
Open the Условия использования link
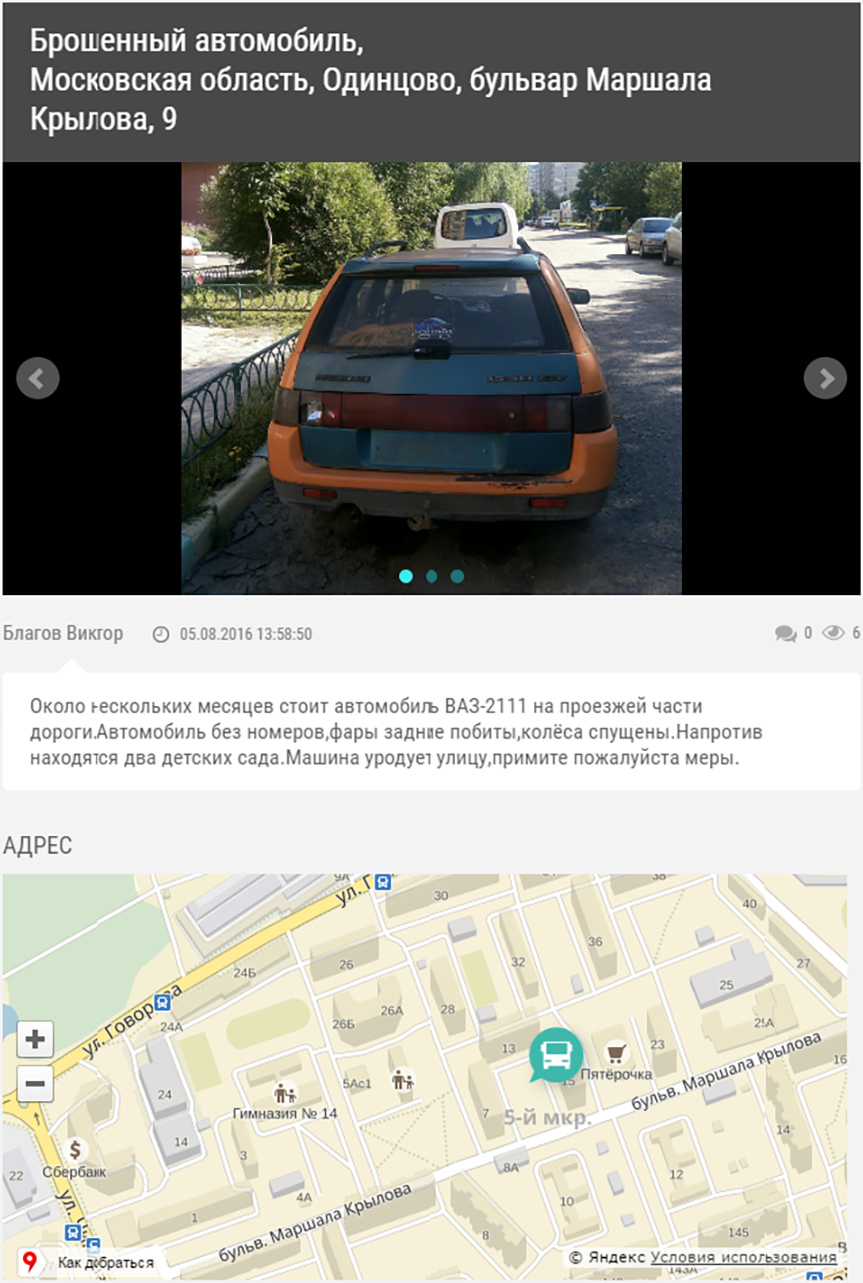(x=743, y=1257)
